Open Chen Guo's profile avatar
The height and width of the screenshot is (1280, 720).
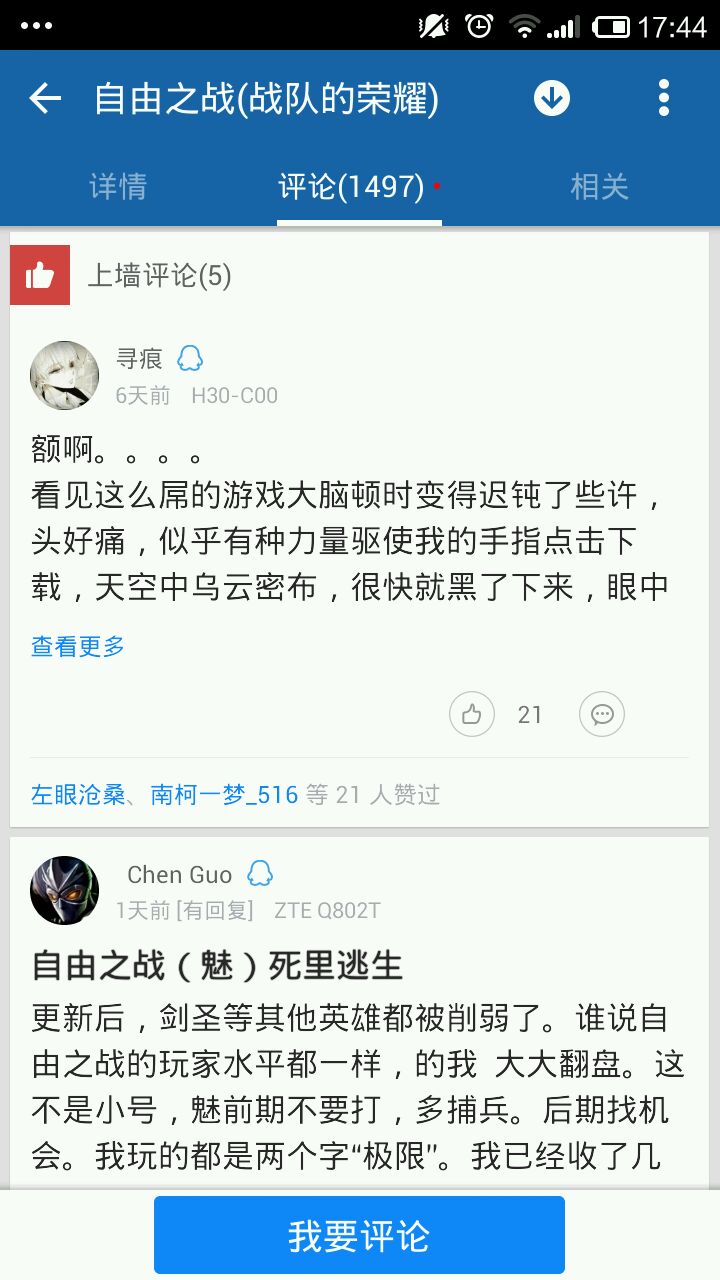click(65, 890)
